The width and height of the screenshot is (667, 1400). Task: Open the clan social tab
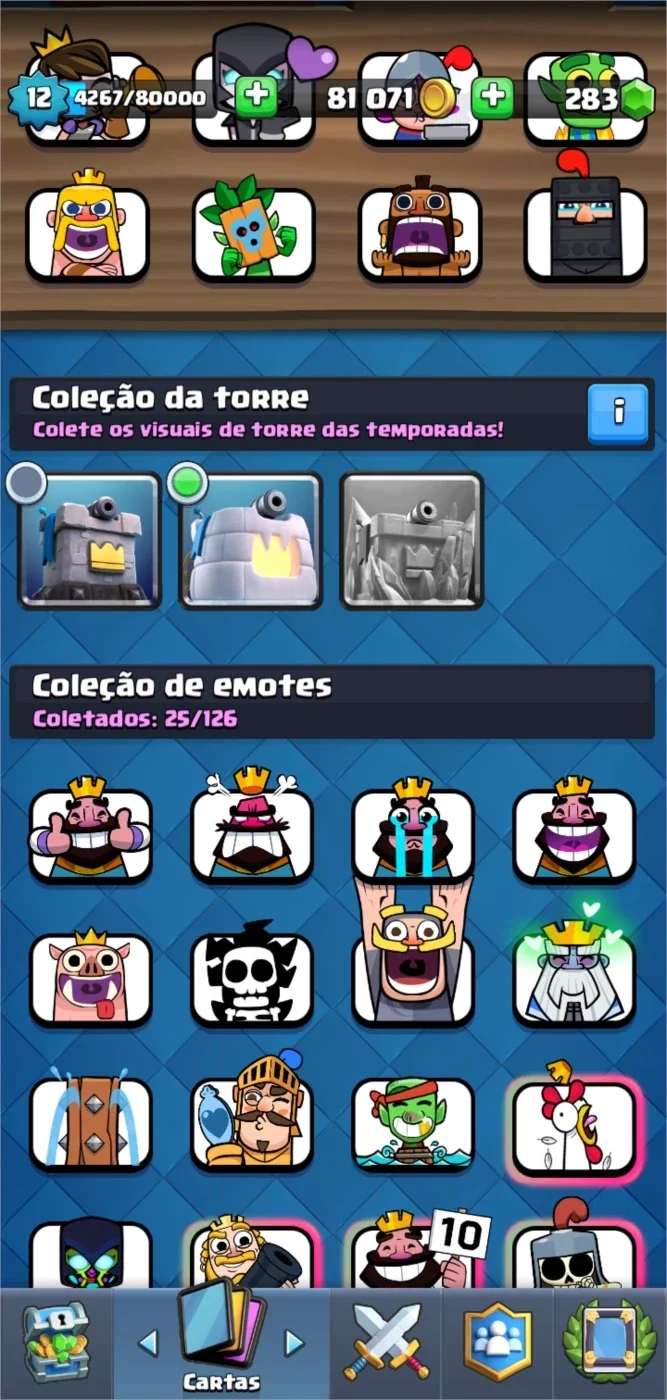pos(496,1343)
